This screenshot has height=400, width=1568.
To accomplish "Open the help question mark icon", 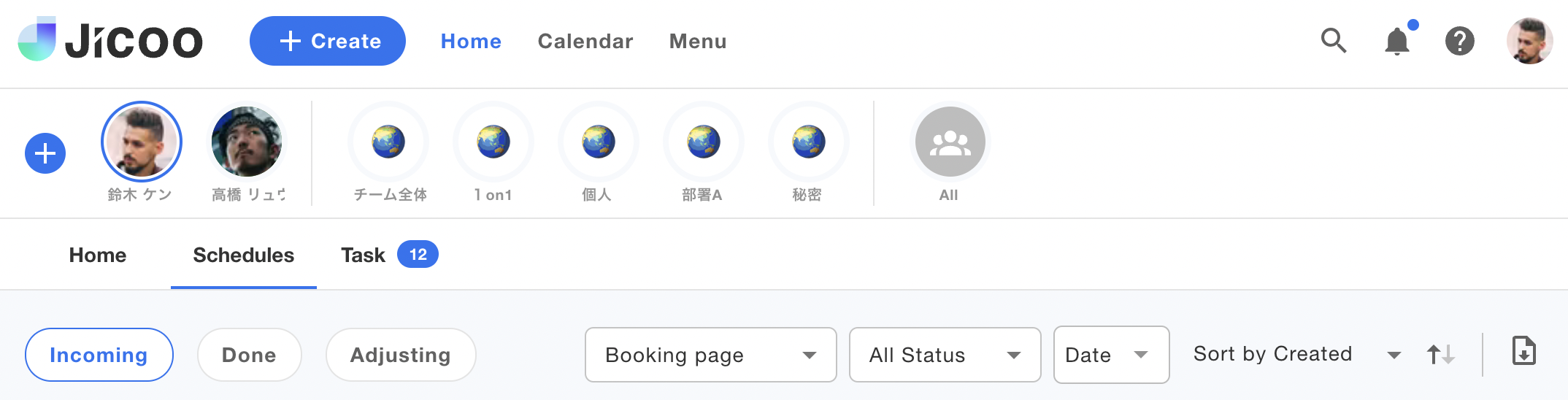I will [x=1460, y=41].
